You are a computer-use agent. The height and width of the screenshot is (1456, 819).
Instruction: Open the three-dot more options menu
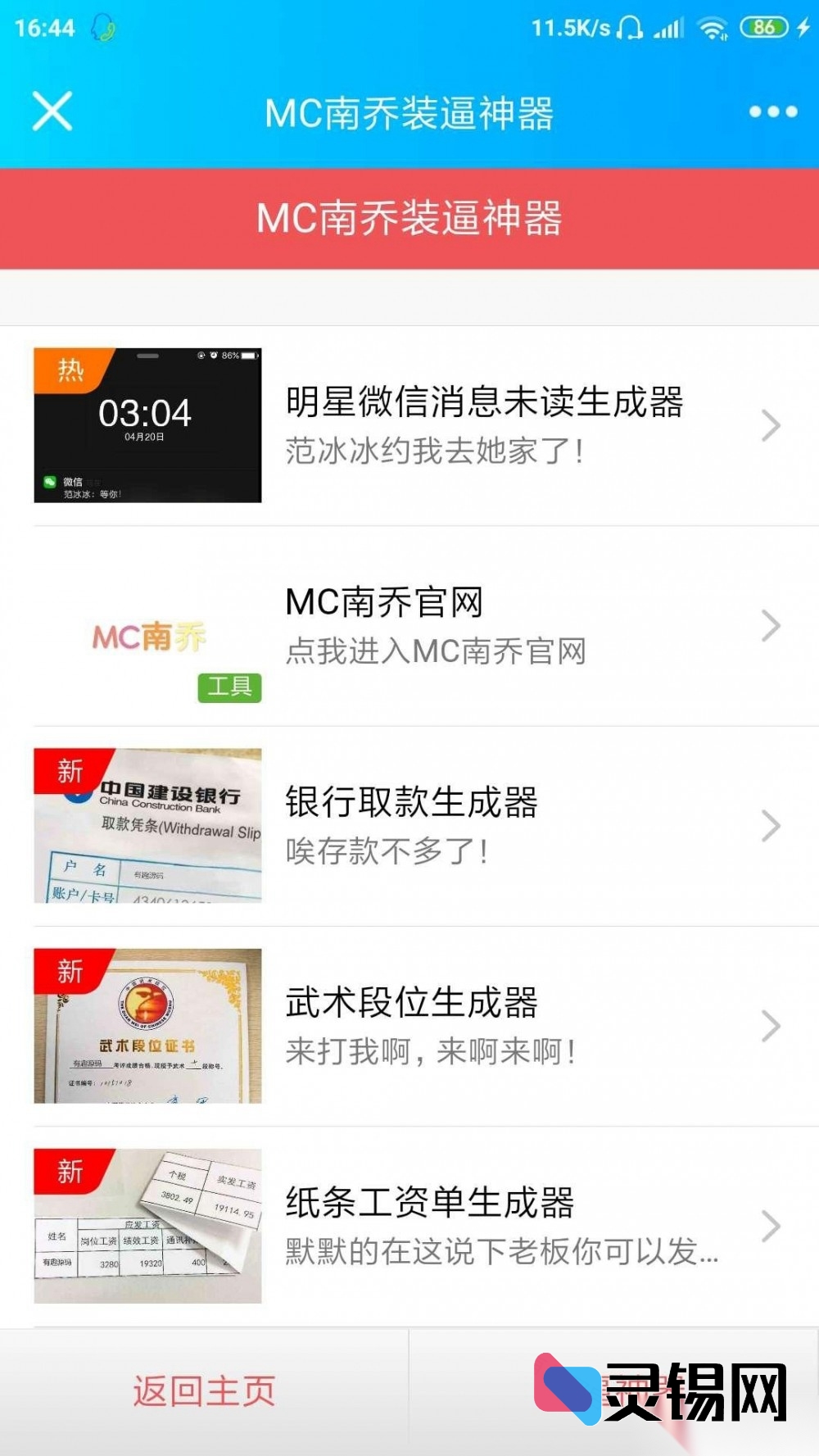[x=771, y=113]
